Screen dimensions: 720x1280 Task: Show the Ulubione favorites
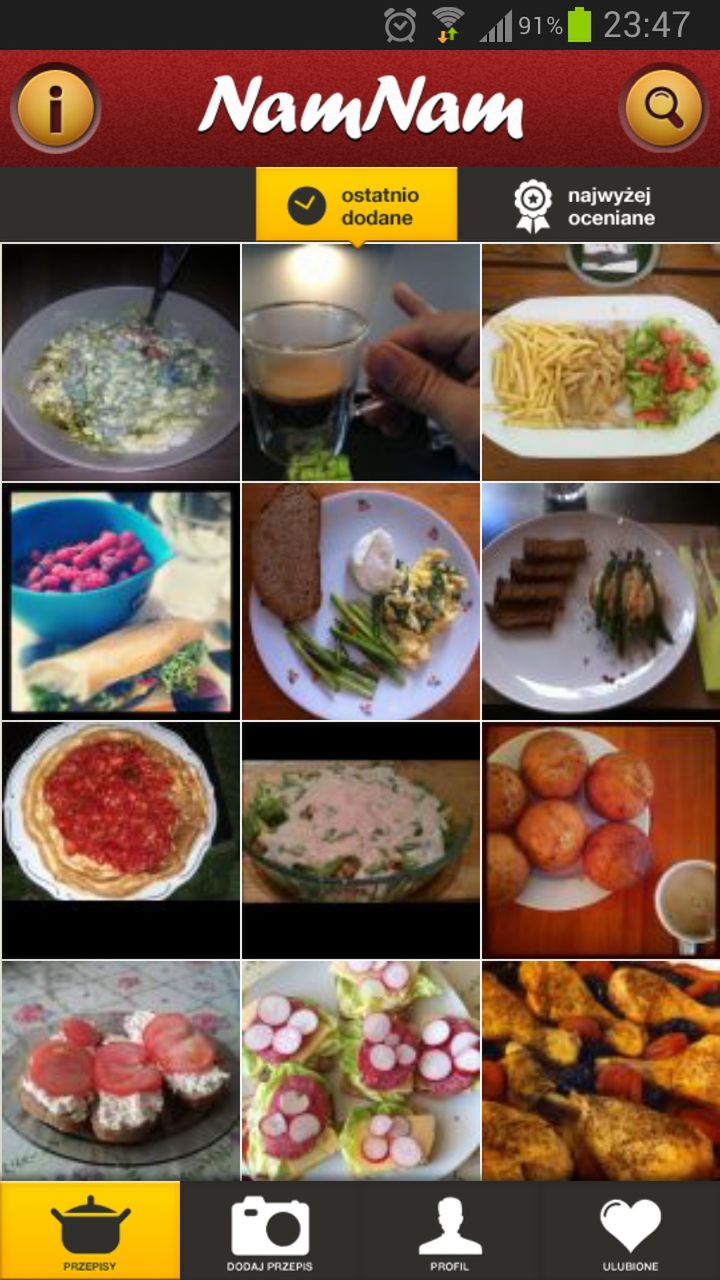630,1231
